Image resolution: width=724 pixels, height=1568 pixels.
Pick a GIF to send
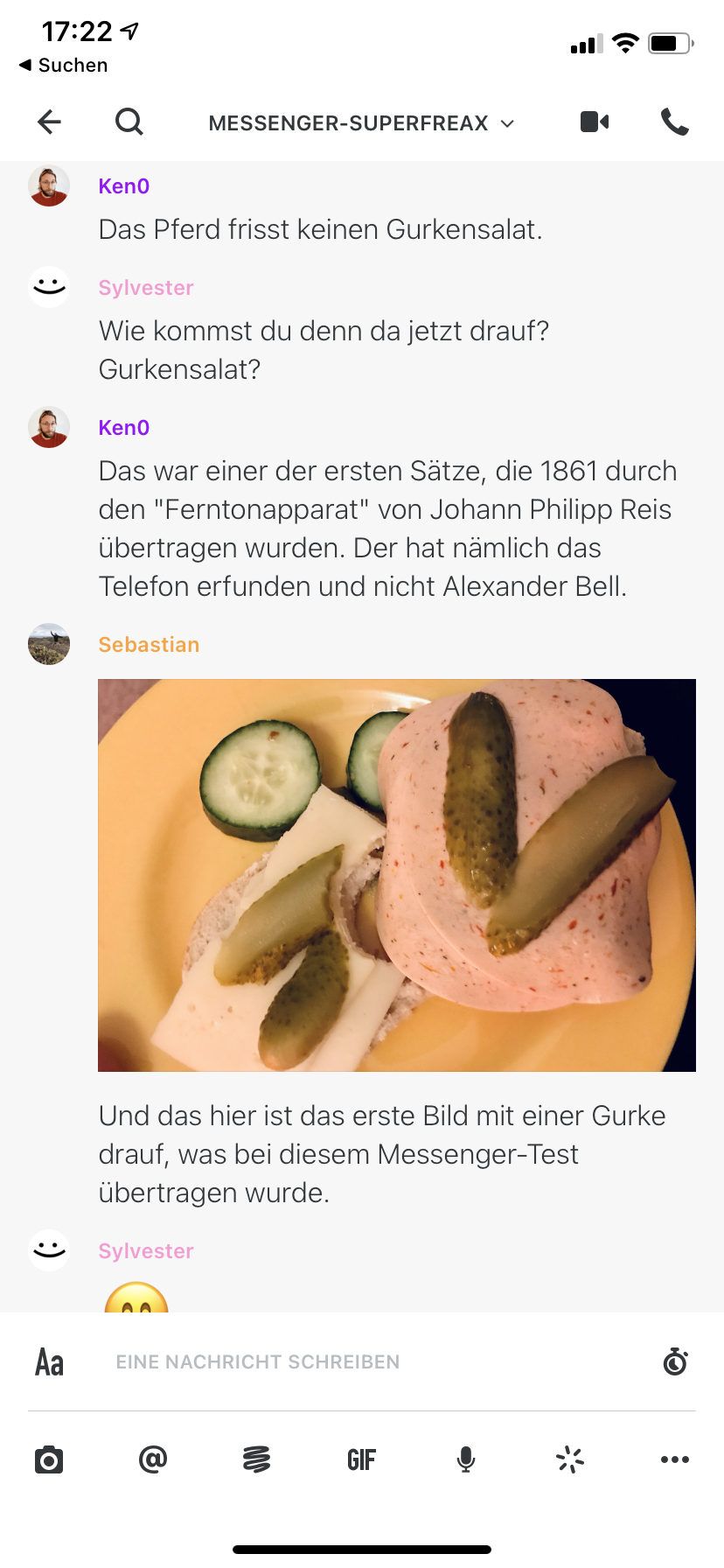click(x=361, y=1459)
